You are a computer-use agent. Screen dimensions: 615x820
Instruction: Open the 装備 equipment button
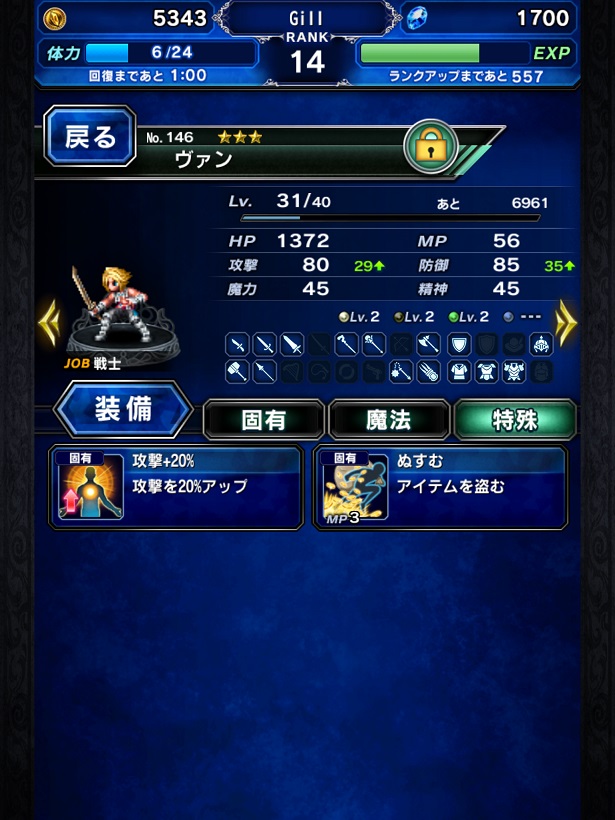pyautogui.click(x=123, y=411)
